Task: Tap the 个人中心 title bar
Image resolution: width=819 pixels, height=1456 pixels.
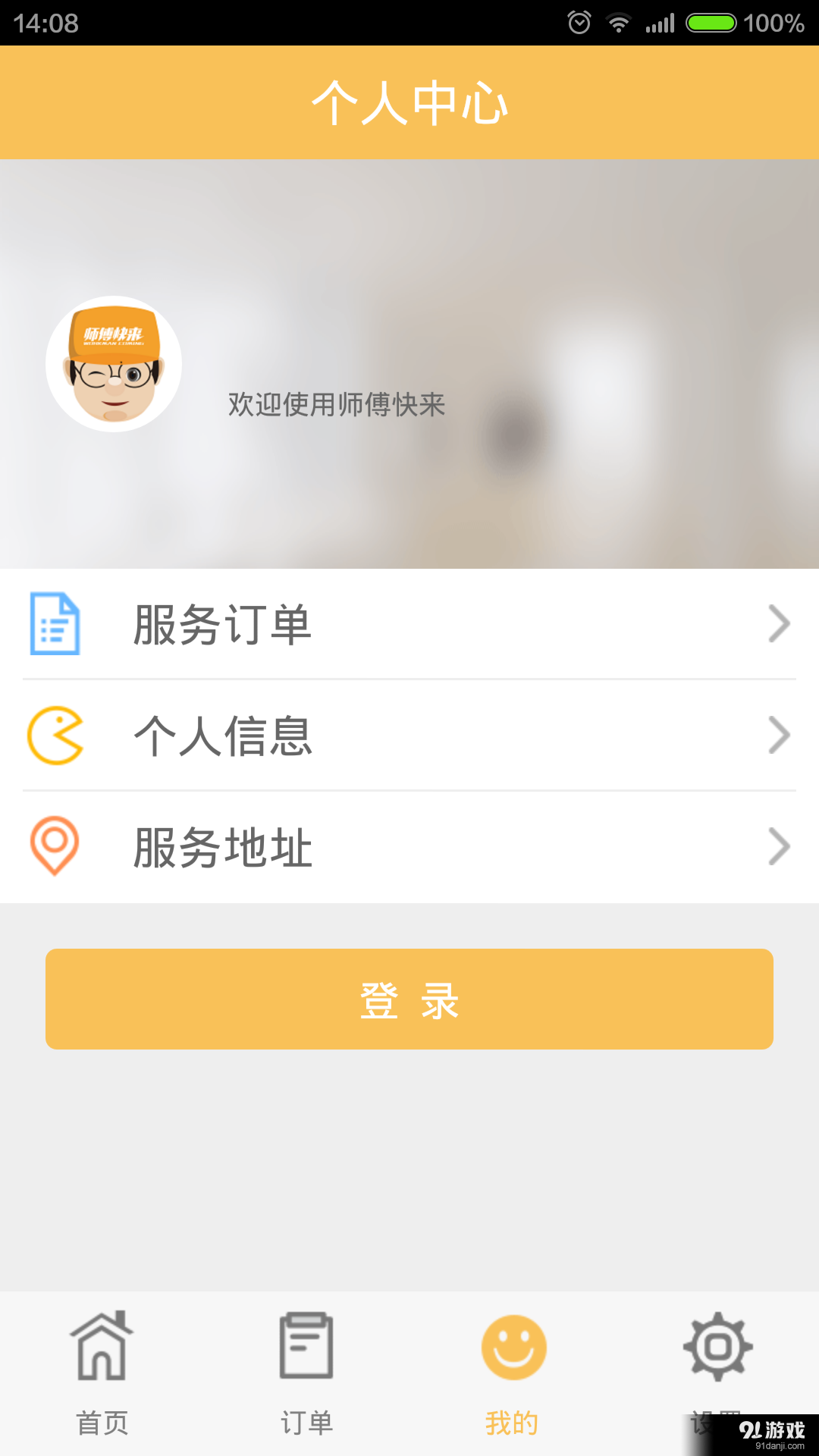Action: click(409, 102)
